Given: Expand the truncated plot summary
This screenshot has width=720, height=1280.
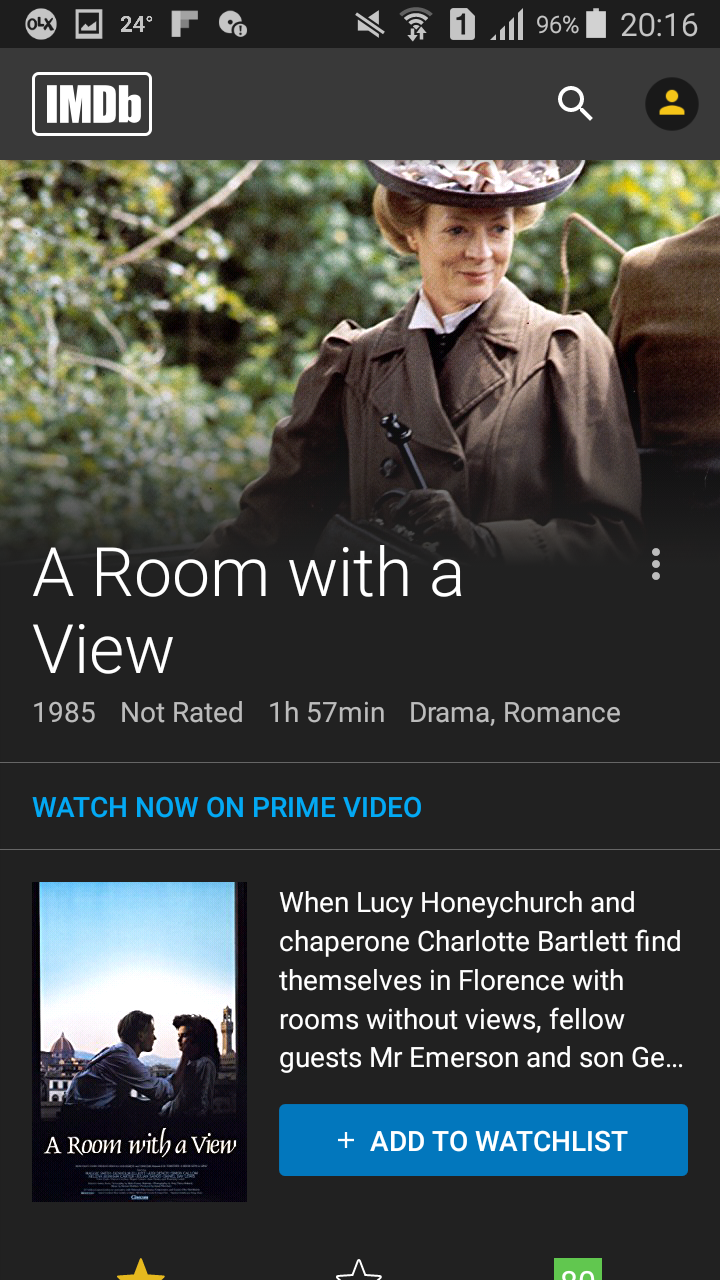Looking at the screenshot, I should point(481,980).
